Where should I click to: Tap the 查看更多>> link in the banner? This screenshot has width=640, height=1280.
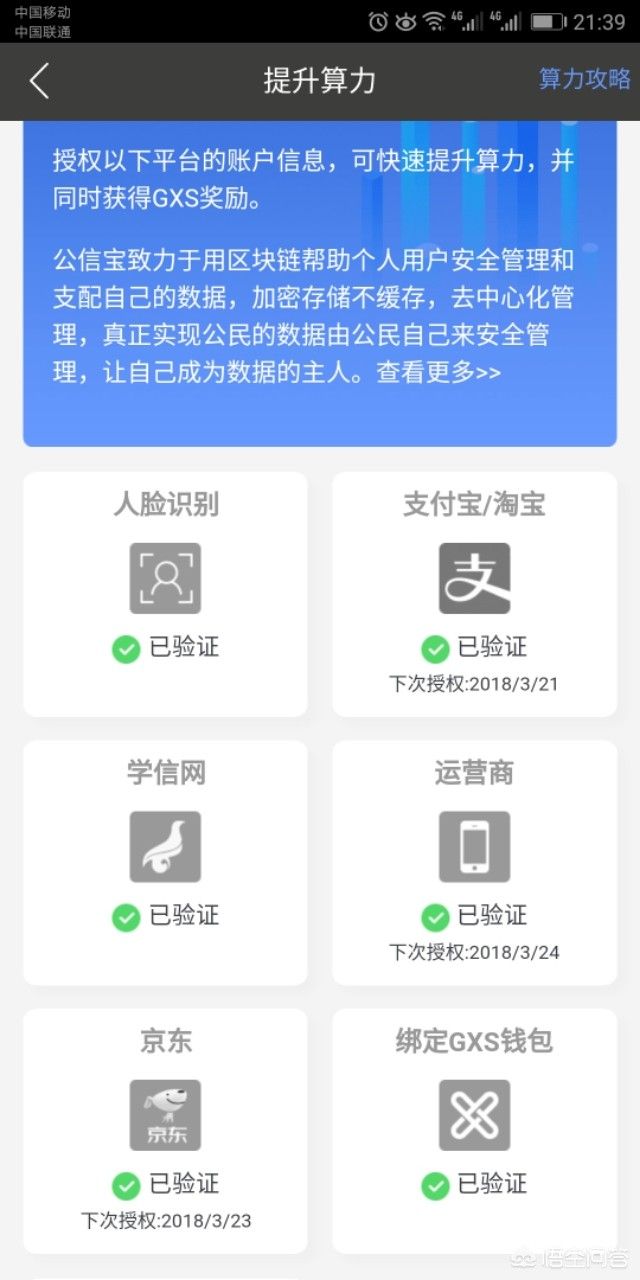coord(438,373)
